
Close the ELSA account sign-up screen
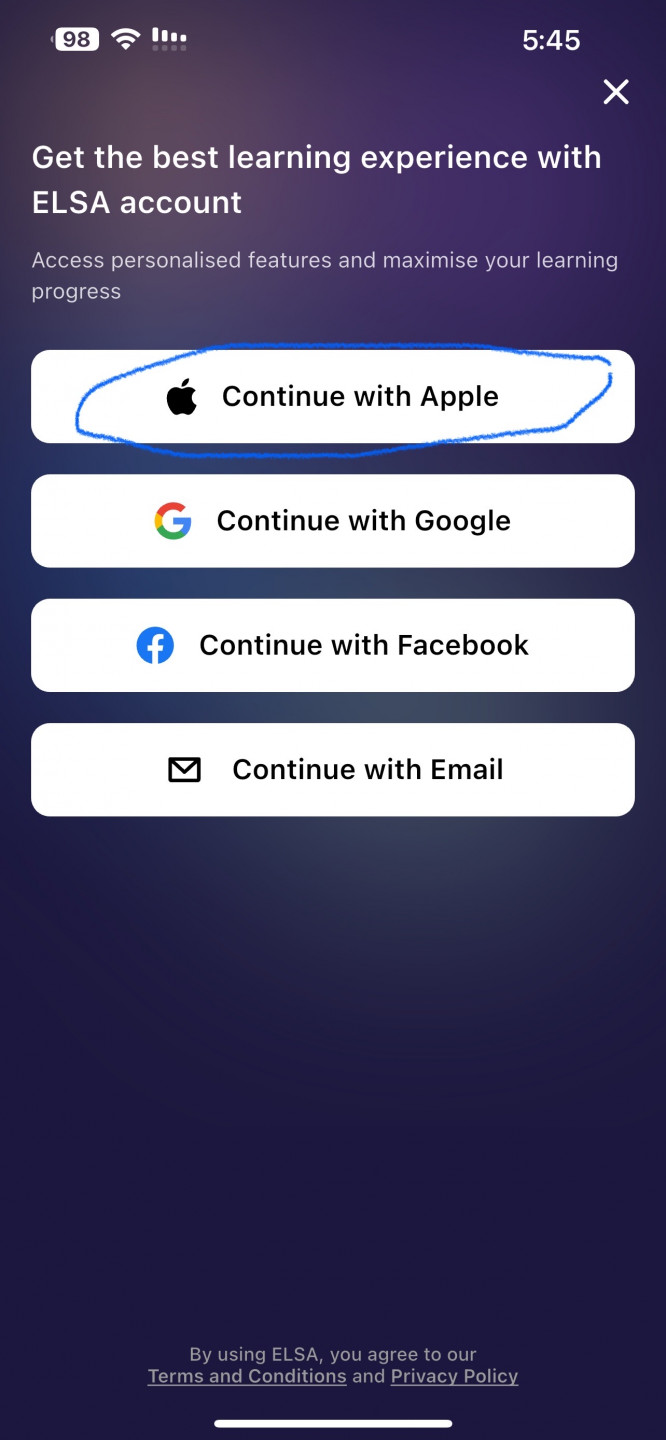(616, 92)
